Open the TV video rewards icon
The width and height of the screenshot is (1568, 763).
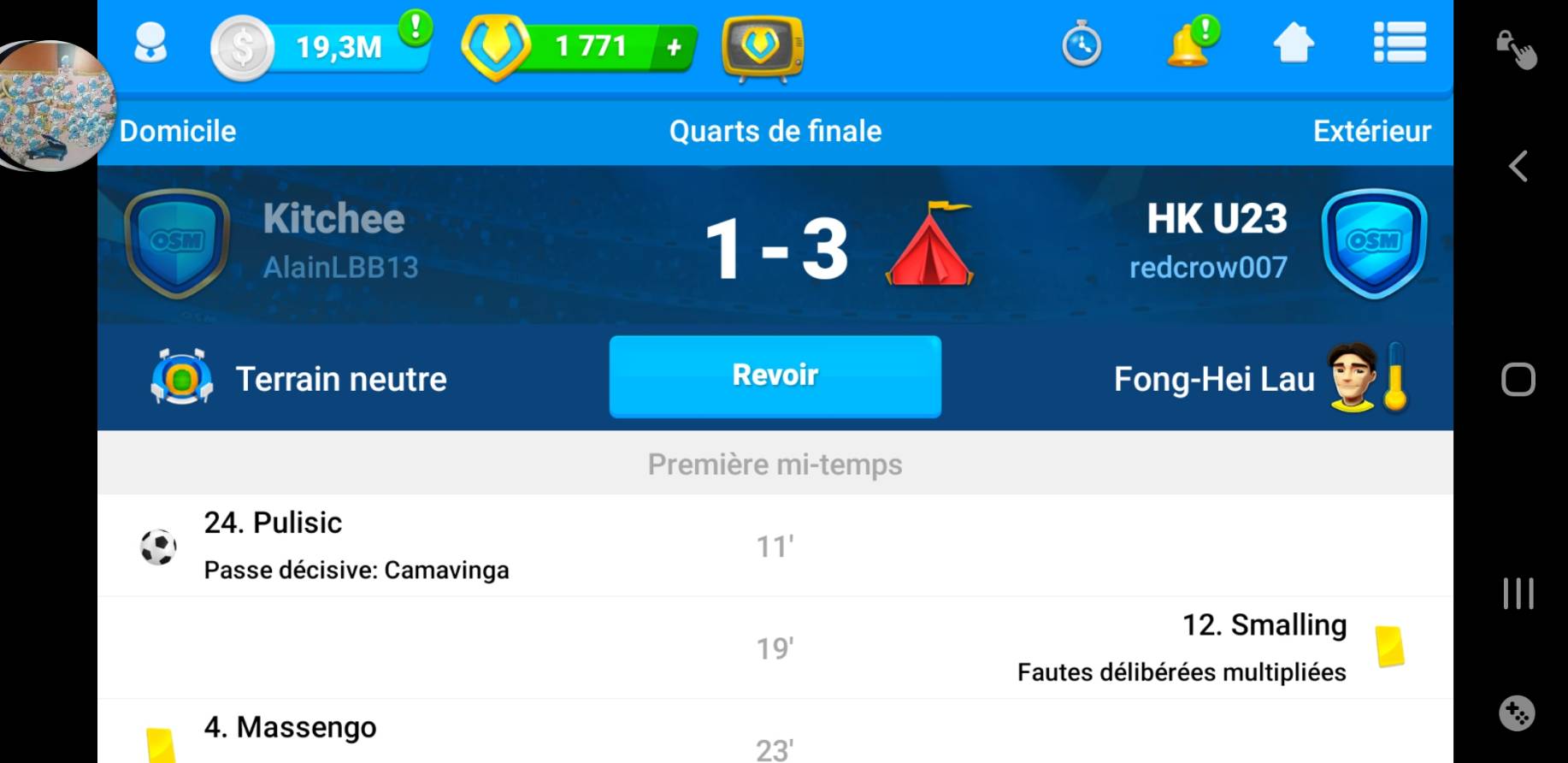pos(762,48)
